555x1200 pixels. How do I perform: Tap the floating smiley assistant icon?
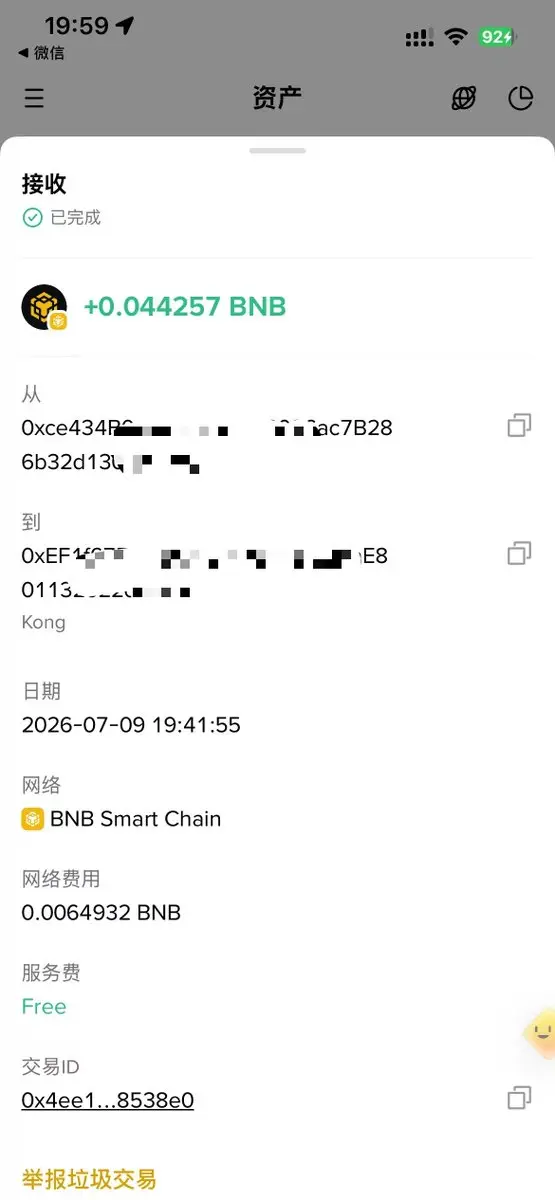(x=541, y=1034)
